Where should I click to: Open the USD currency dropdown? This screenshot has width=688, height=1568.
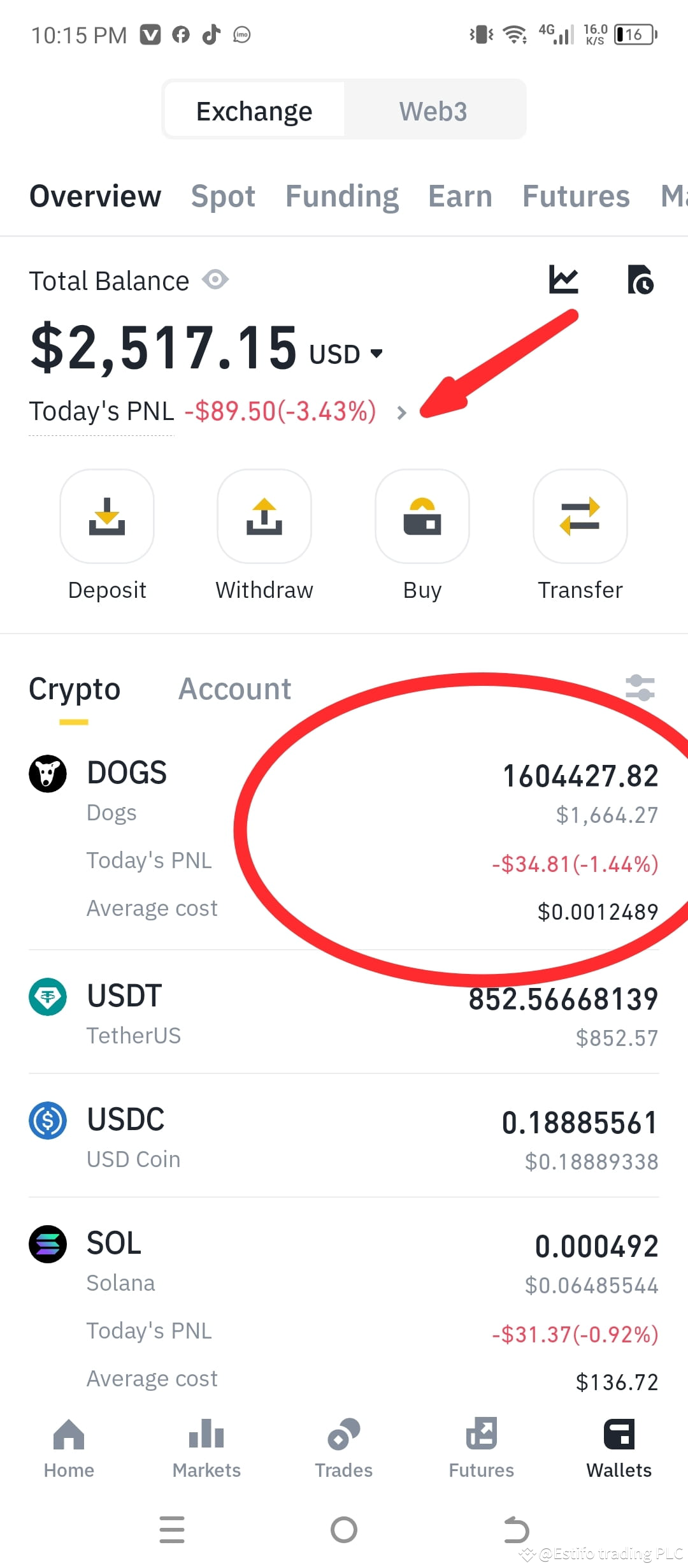(344, 352)
